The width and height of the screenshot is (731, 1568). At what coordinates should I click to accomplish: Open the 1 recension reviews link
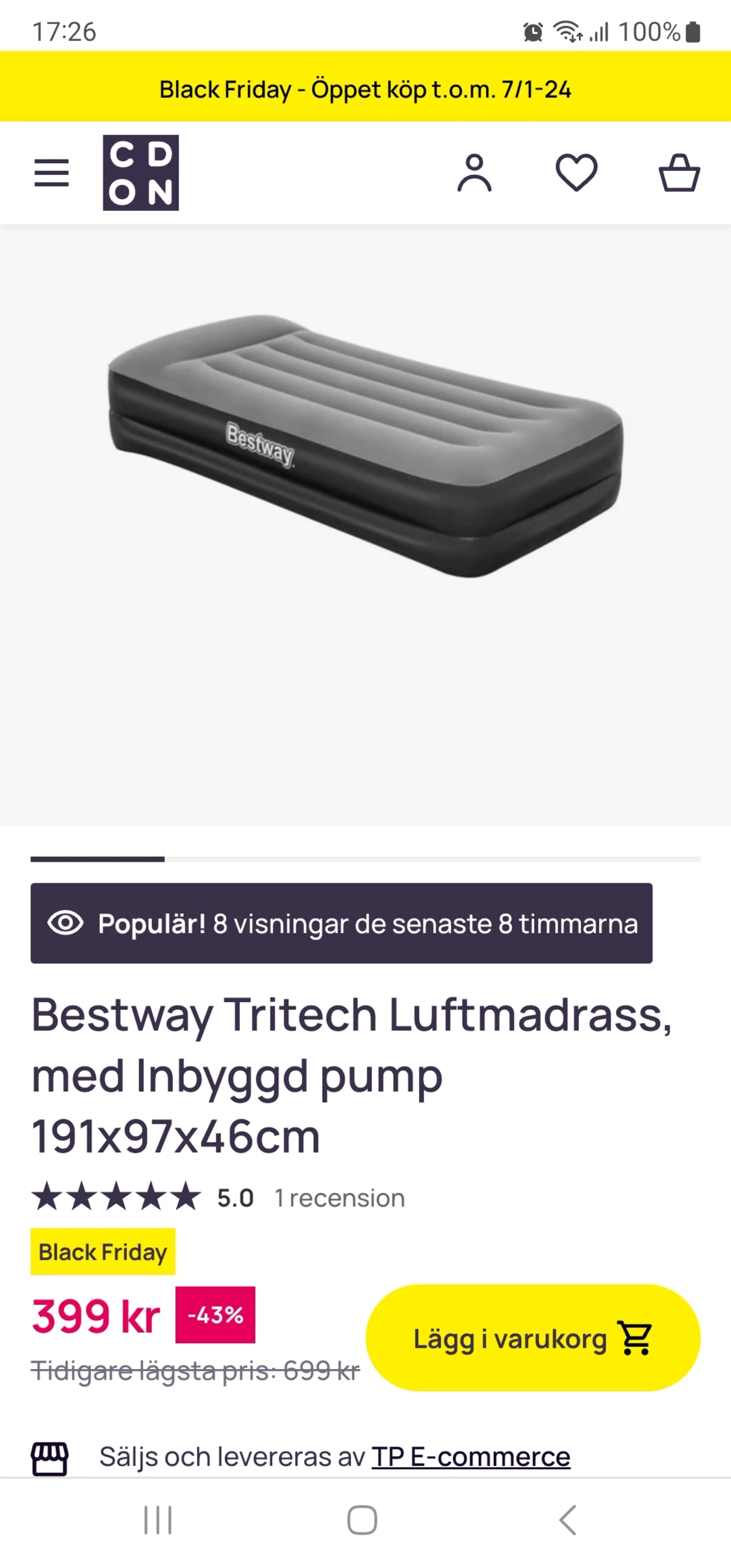[x=339, y=1198]
